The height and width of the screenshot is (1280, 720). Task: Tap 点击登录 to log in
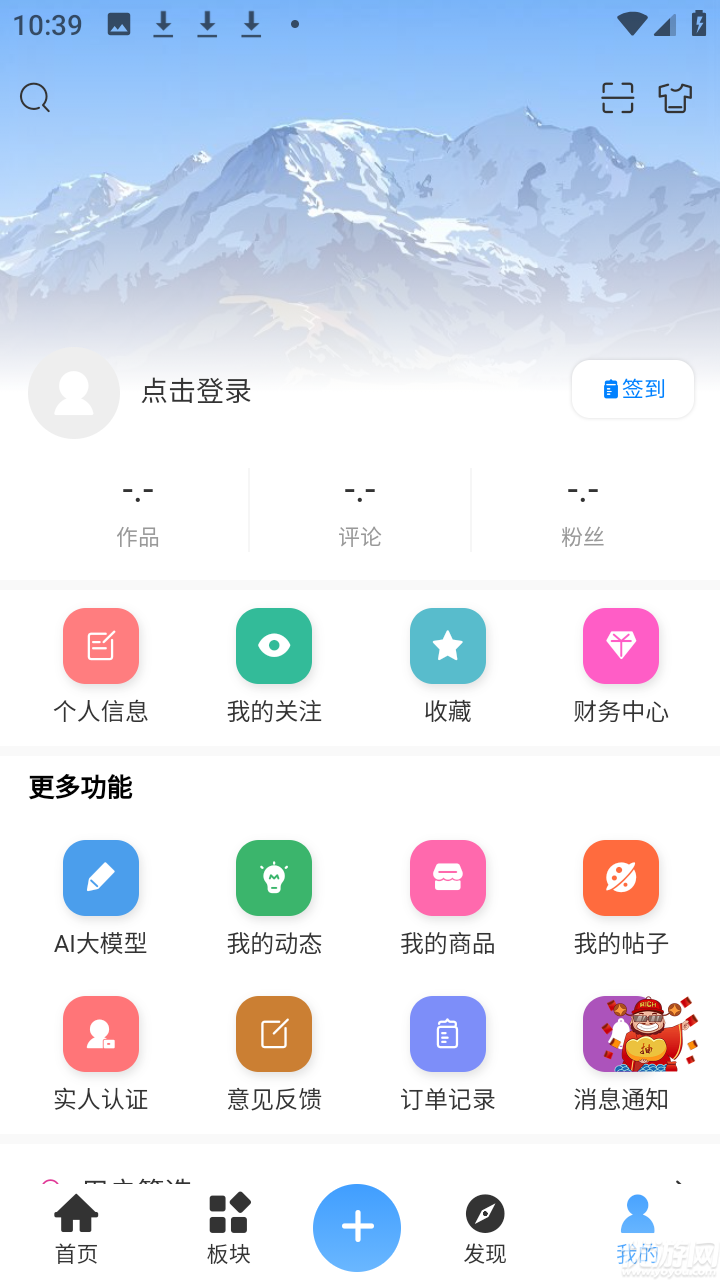tap(195, 393)
